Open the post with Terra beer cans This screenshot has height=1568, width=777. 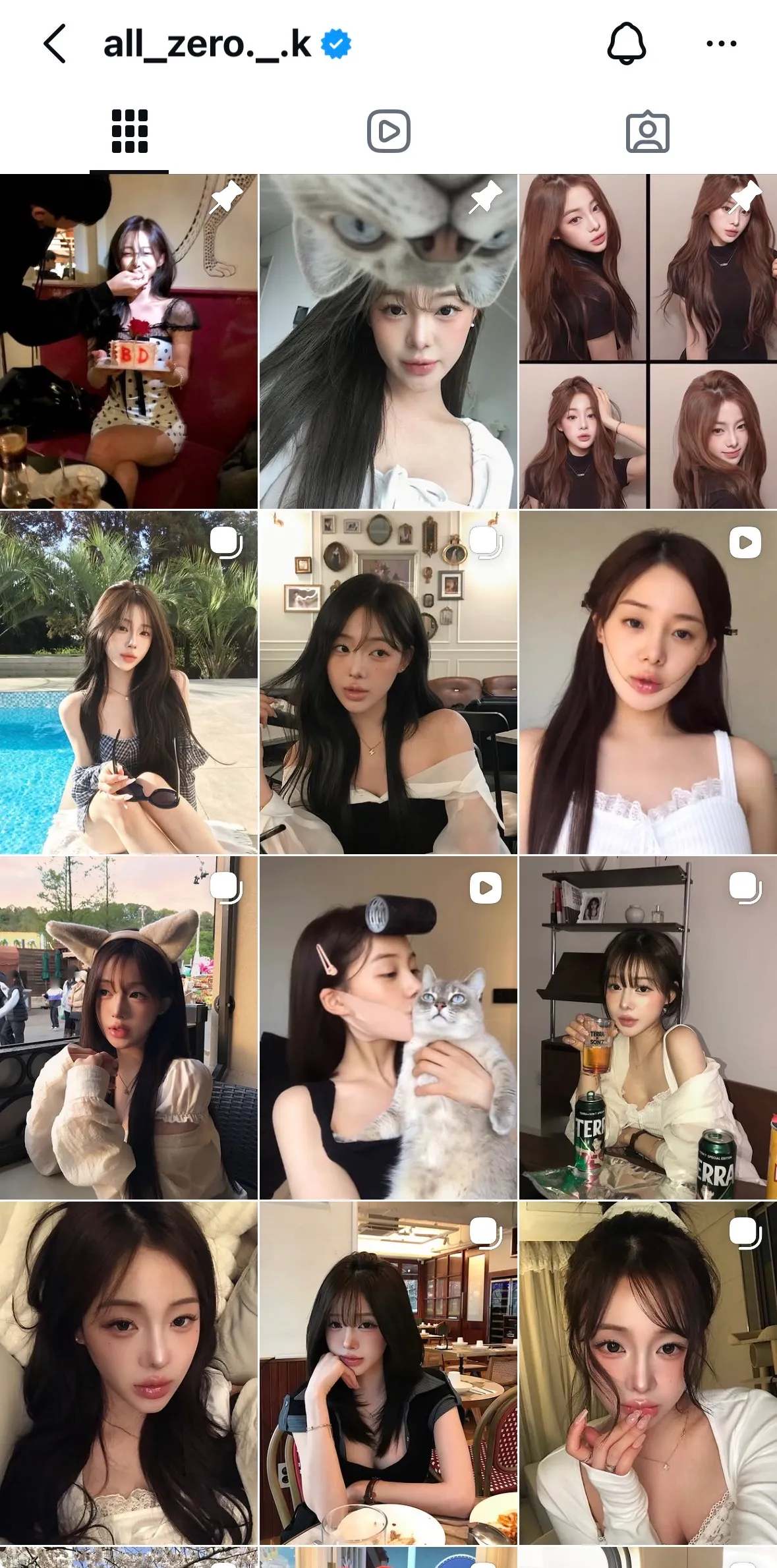point(648,1028)
